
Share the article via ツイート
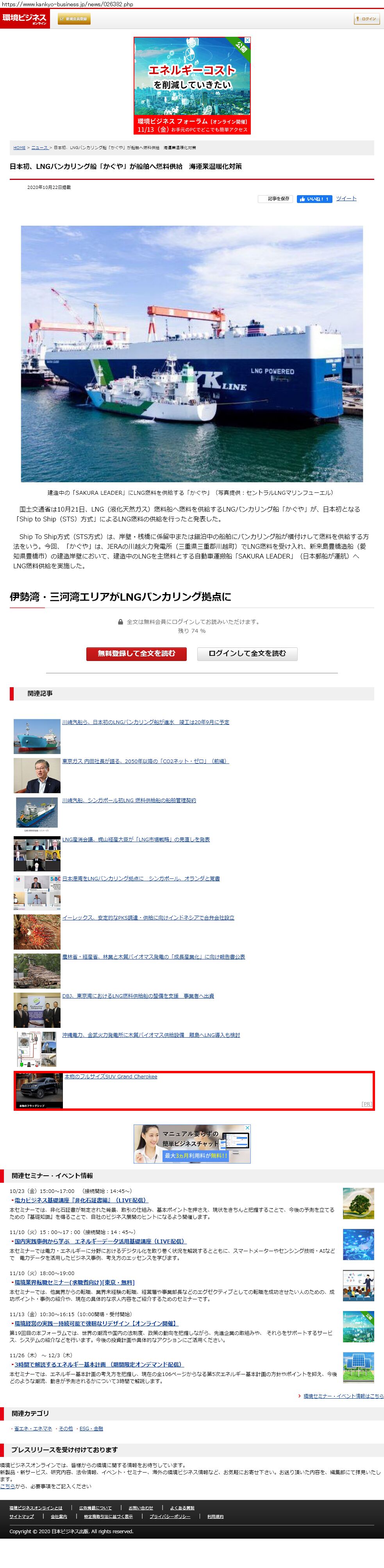click(346, 198)
